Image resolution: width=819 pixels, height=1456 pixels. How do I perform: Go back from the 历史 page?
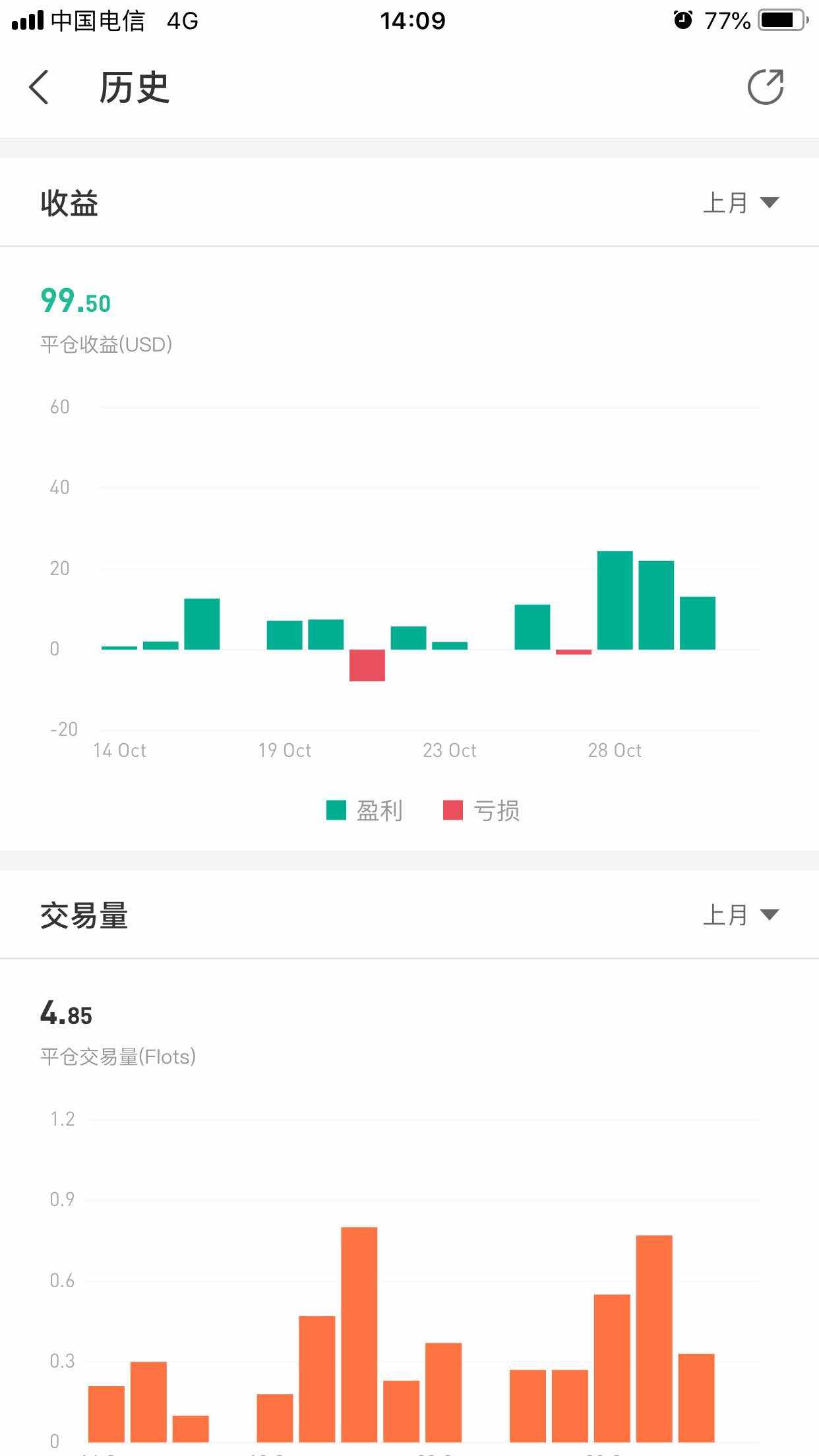tap(40, 87)
